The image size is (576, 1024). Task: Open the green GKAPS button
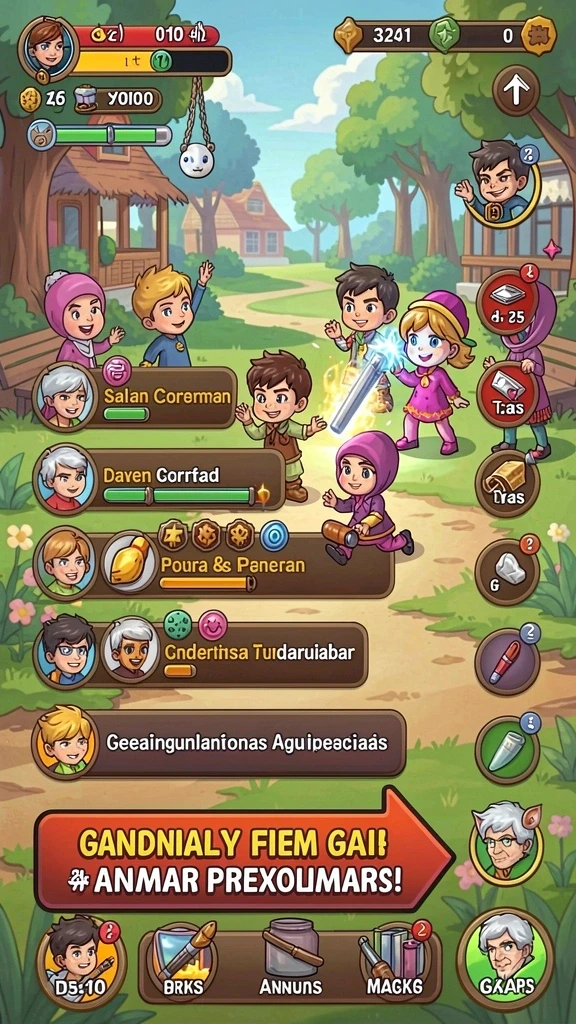[x=505, y=958]
